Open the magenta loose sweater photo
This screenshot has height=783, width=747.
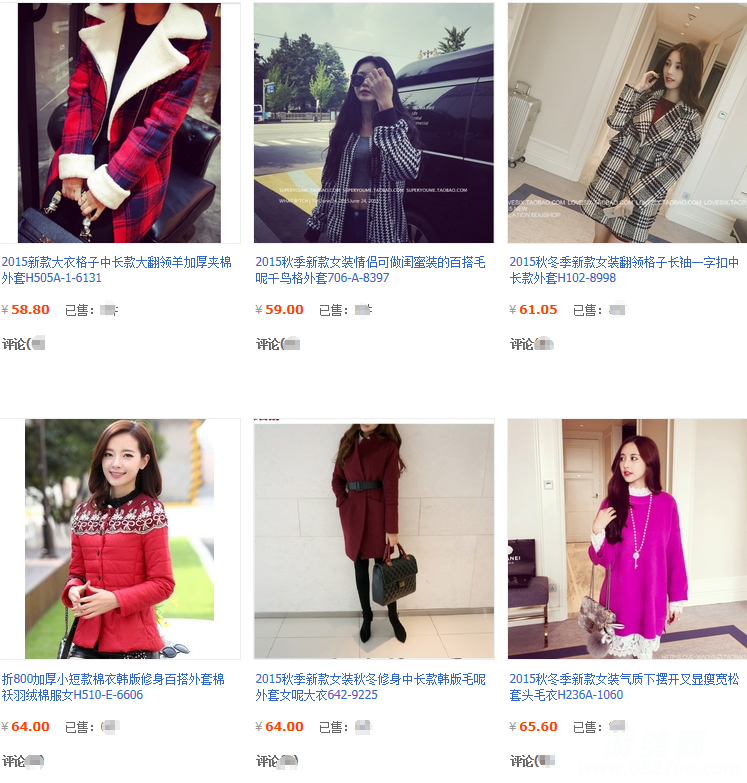point(627,538)
